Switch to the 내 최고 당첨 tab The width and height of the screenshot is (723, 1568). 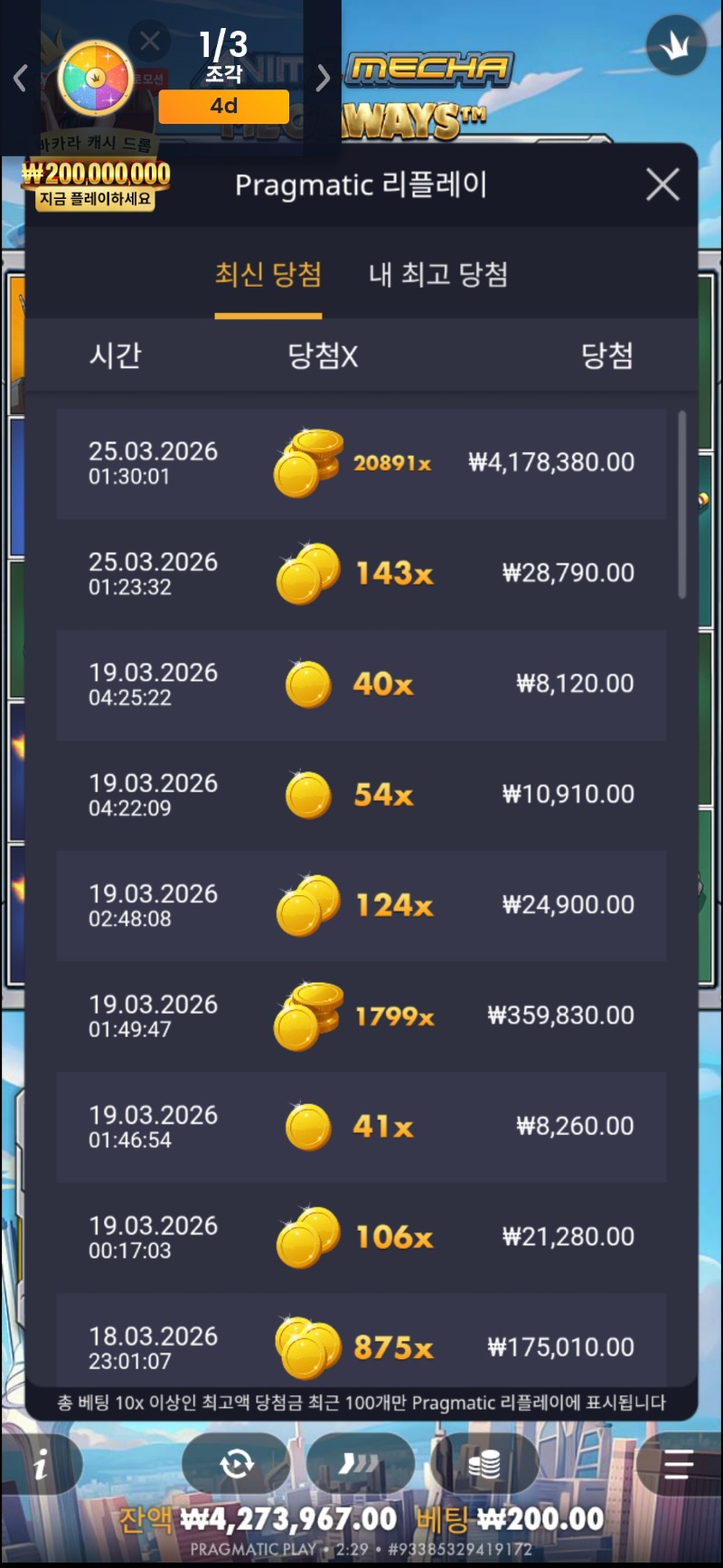(x=437, y=274)
